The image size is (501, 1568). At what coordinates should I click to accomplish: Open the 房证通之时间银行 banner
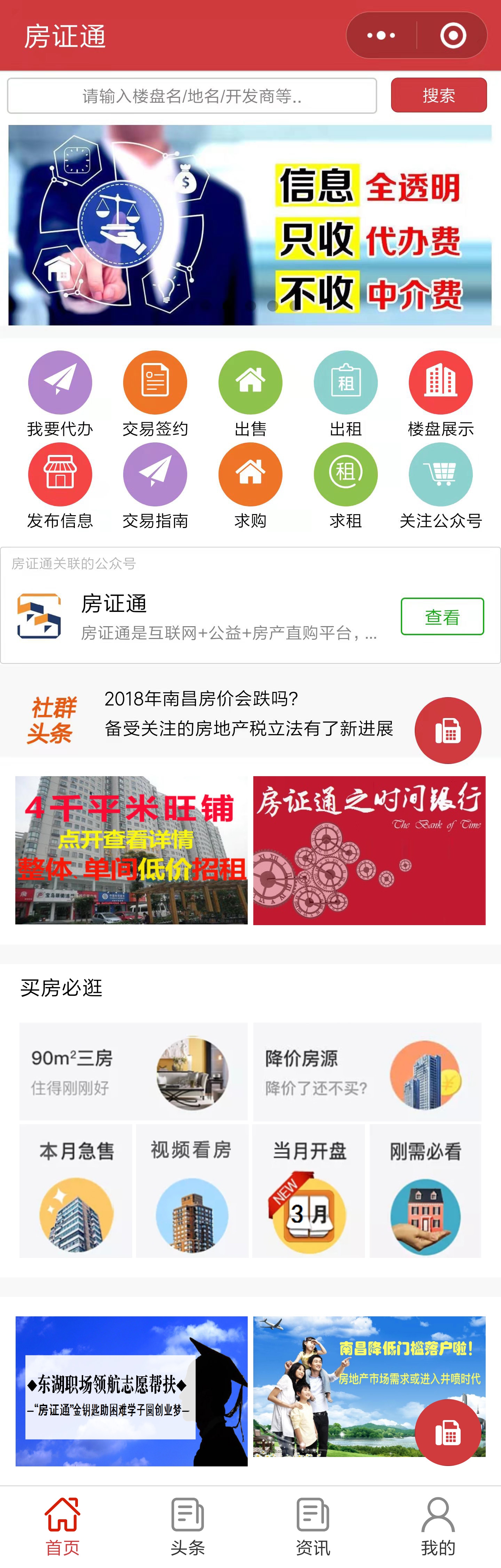369,850
